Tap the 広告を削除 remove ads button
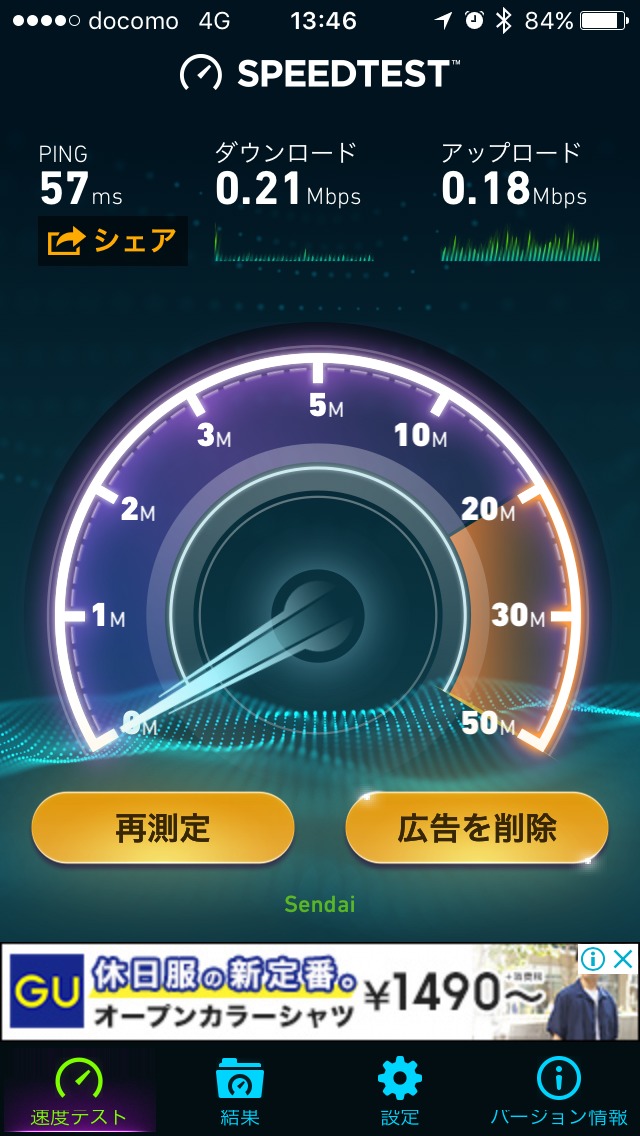Viewport: 640px width, 1136px height. point(477,828)
